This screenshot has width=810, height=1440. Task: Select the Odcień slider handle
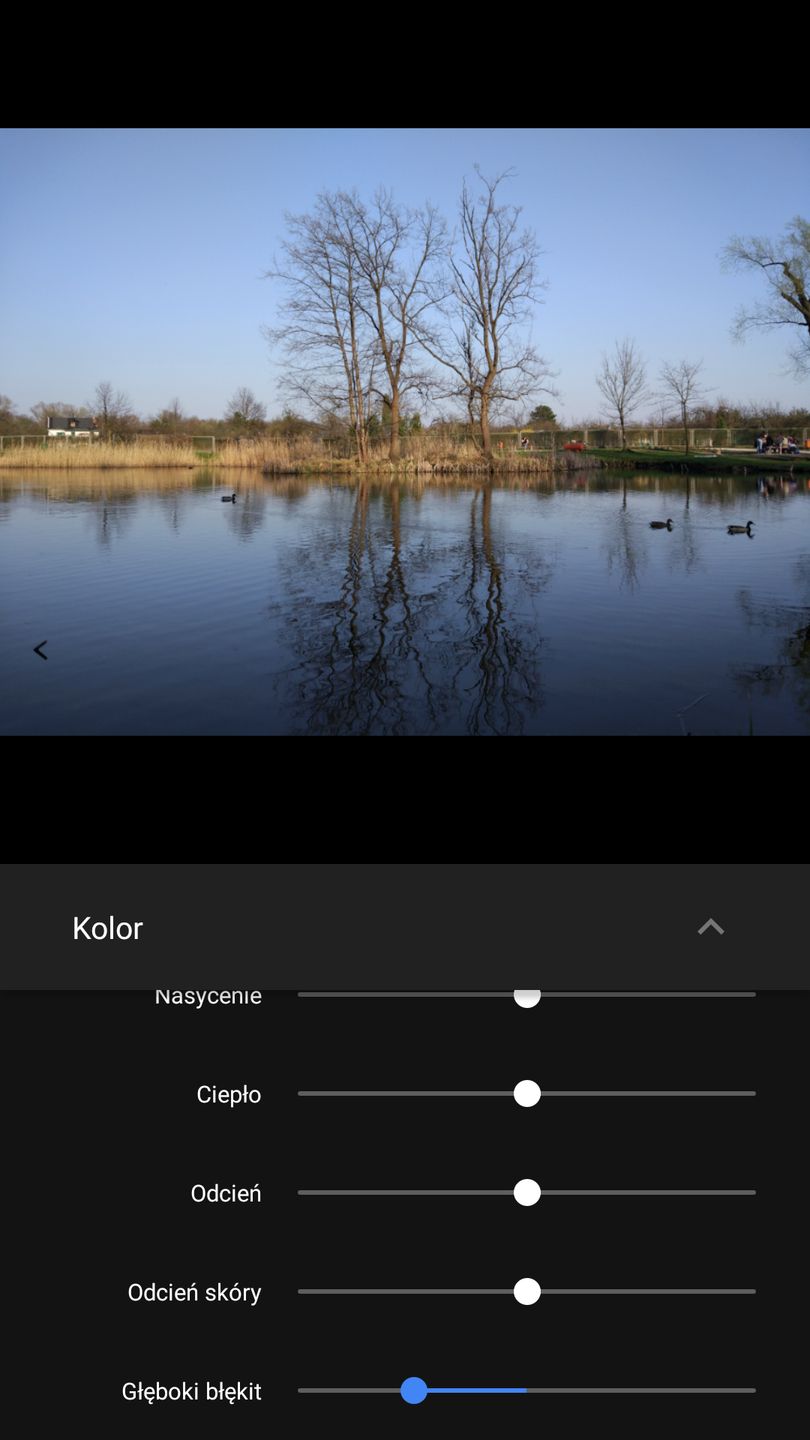pos(527,1193)
